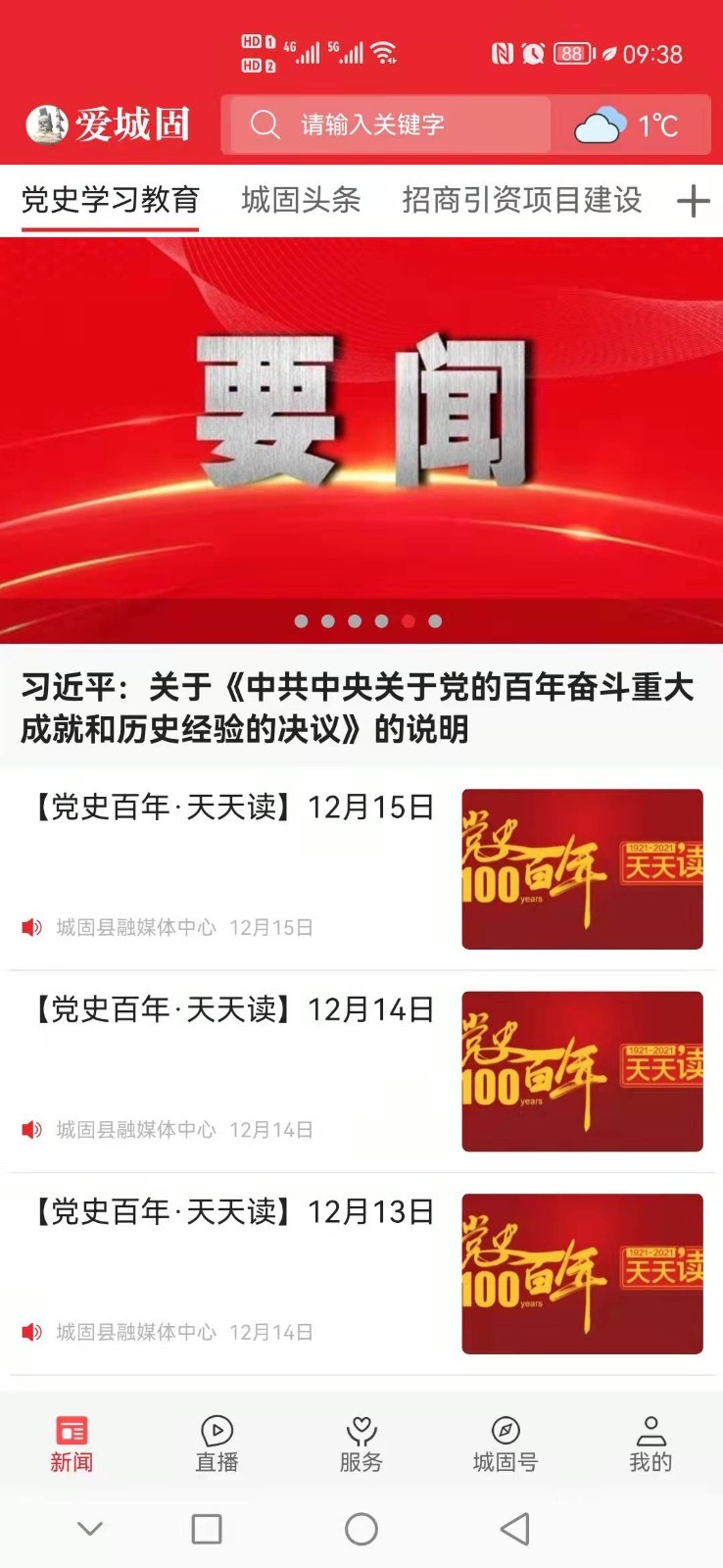Open 党史百年·天天读 12月15日 article

[233, 808]
